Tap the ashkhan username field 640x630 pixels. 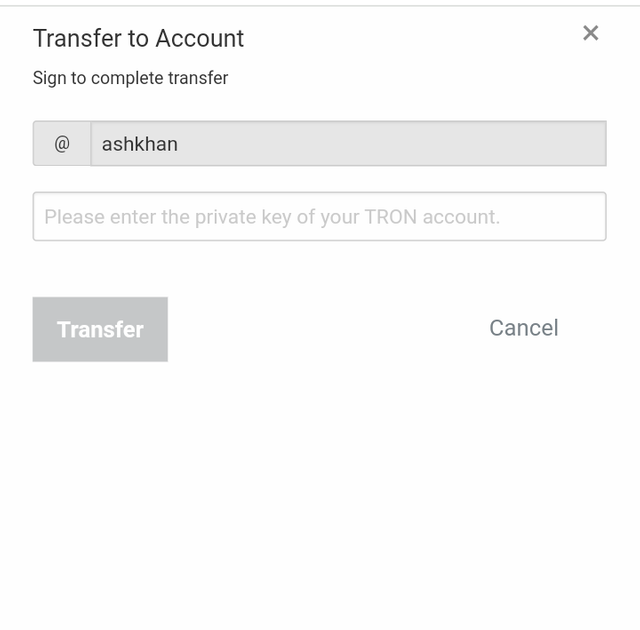click(x=347, y=144)
